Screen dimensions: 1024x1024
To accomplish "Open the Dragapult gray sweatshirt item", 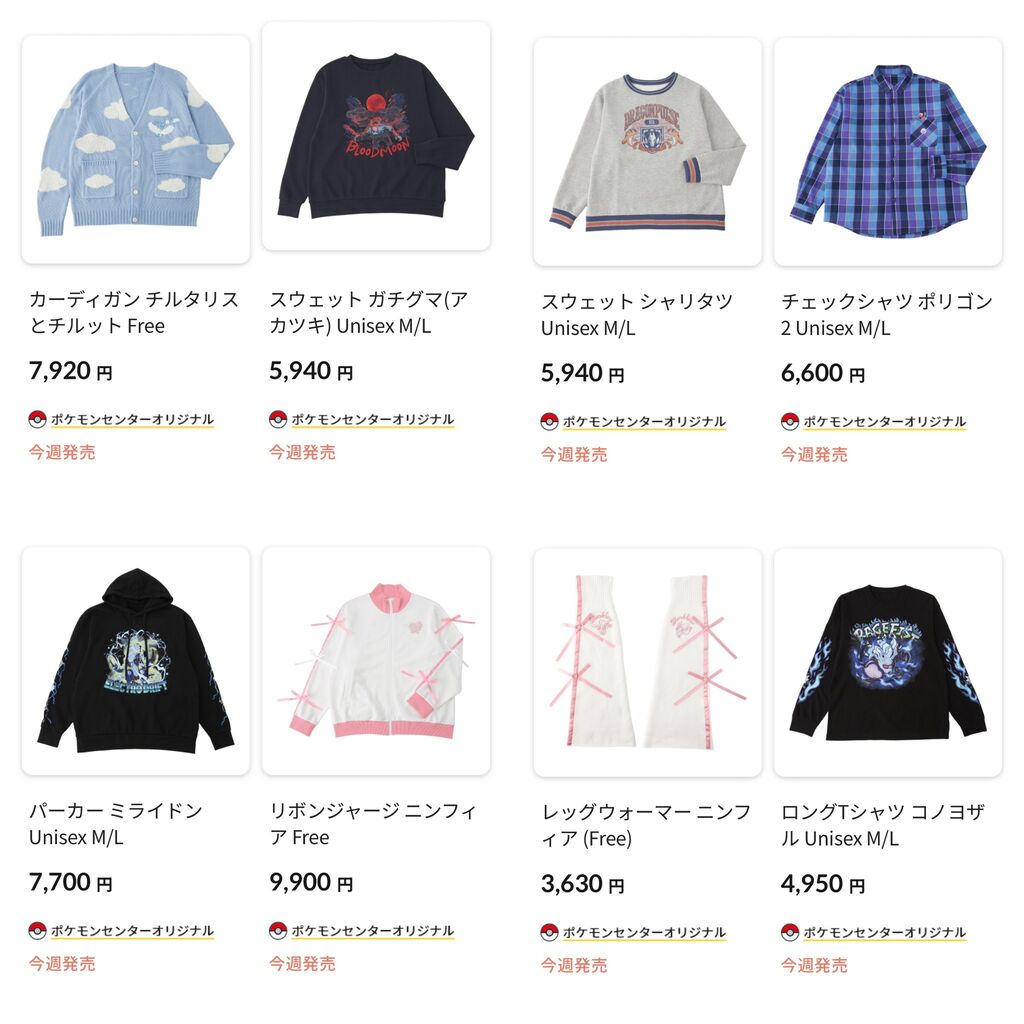I will (648, 152).
